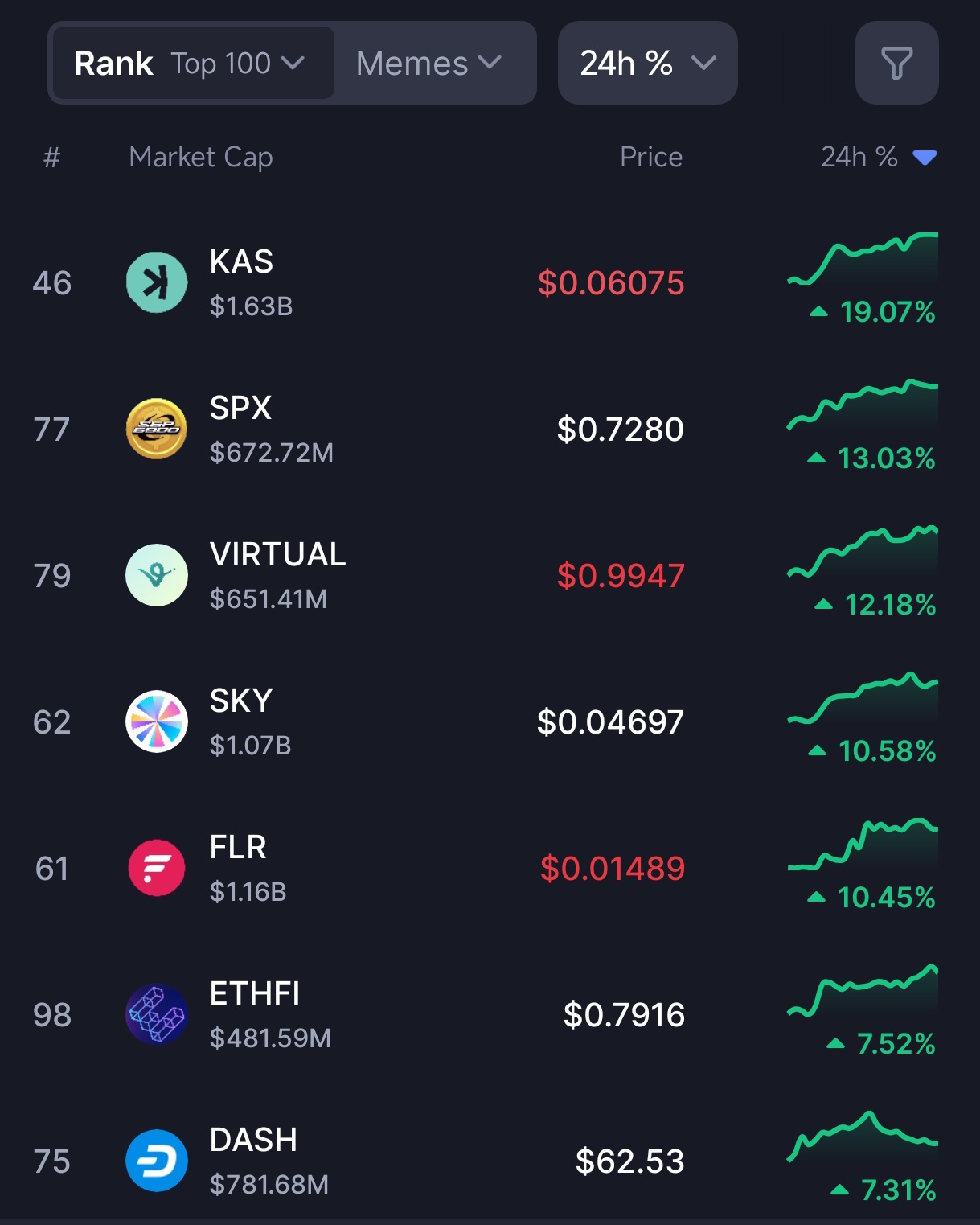The image size is (980, 1225).
Task: Sort coins by Market Cap column
Action: (x=201, y=157)
